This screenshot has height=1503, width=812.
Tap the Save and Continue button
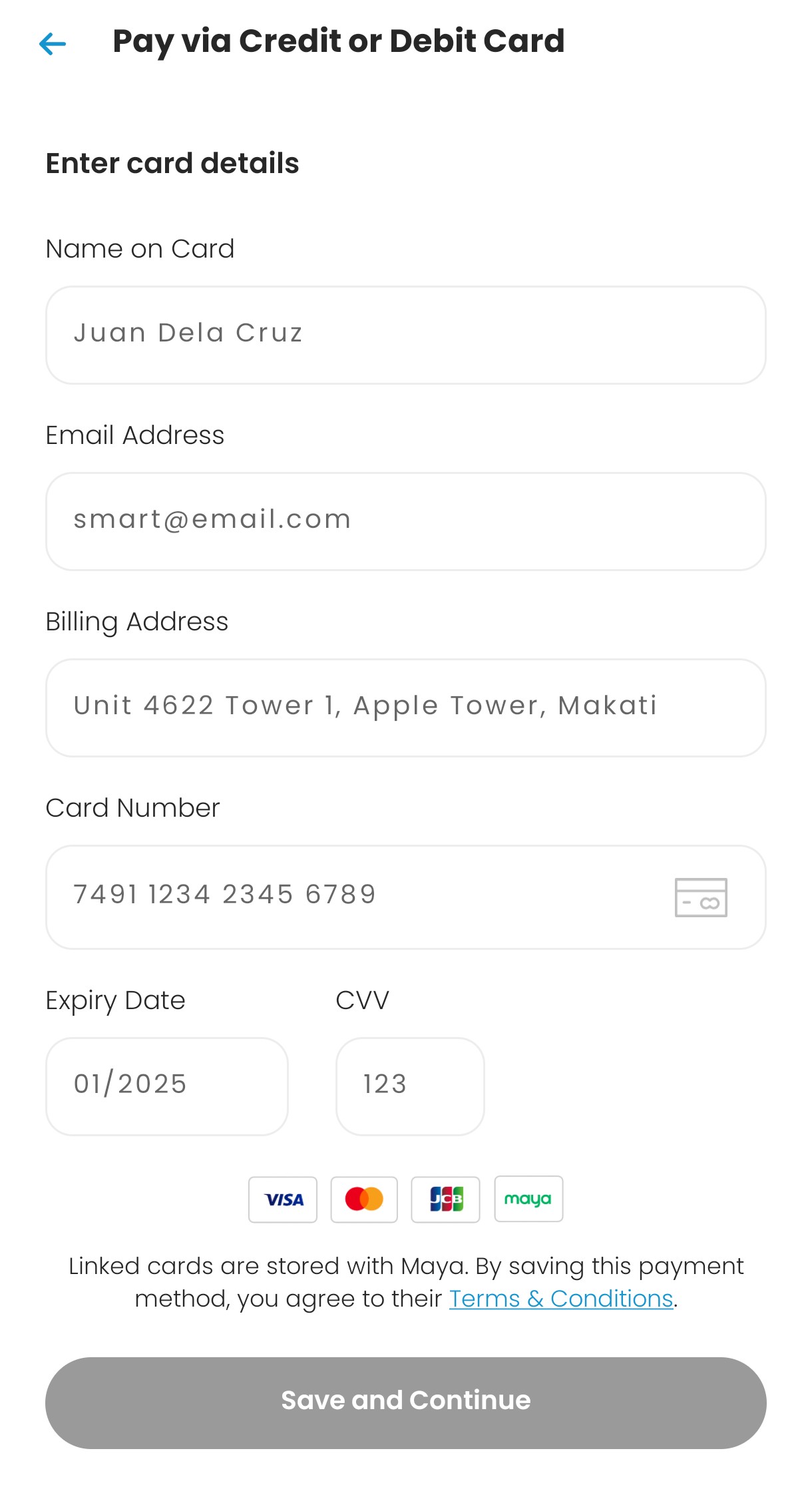405,1402
